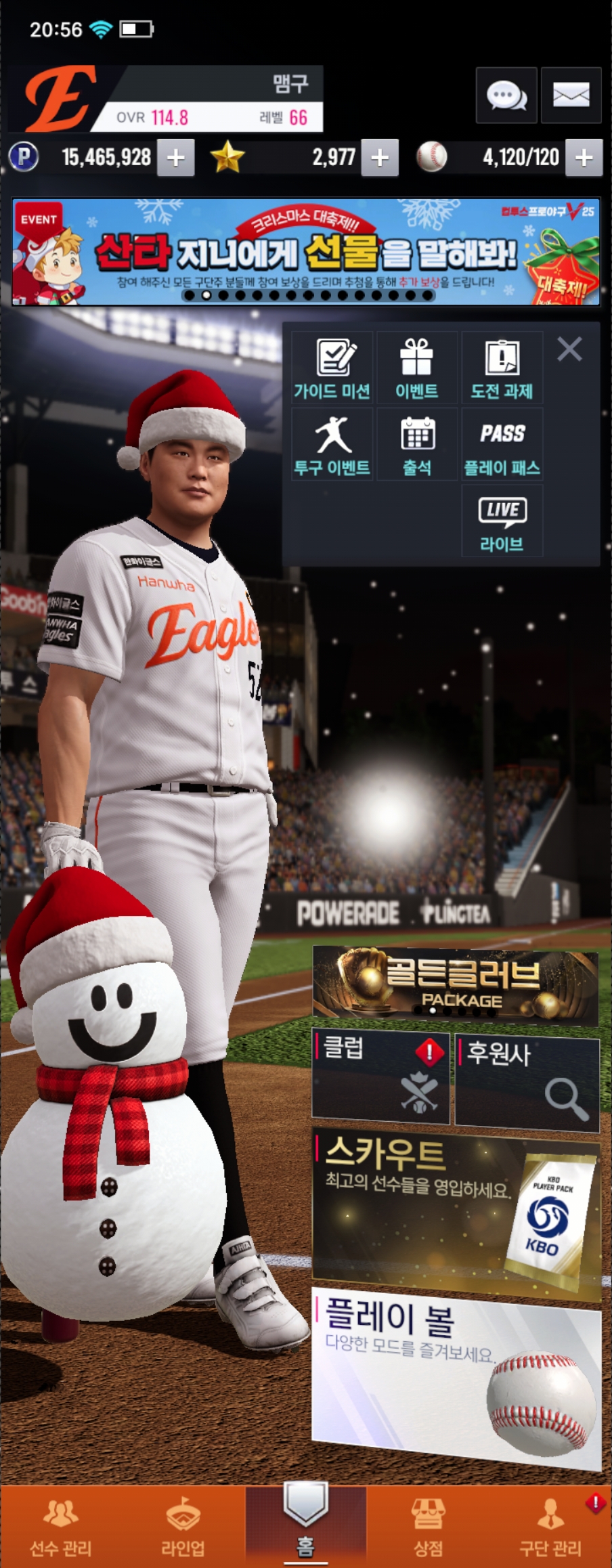Add more stars with the plus button
The height and width of the screenshot is (1568, 612).
pos(380,158)
